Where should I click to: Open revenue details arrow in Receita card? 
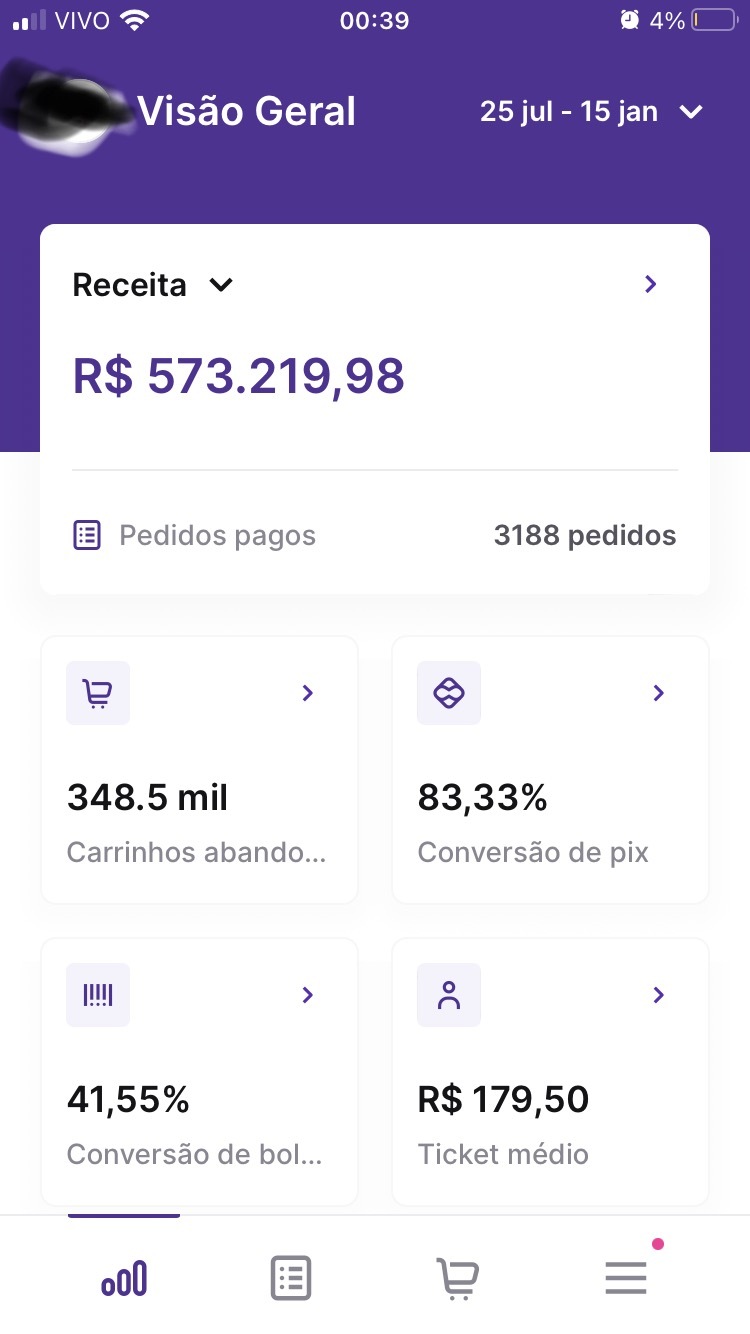click(x=651, y=285)
